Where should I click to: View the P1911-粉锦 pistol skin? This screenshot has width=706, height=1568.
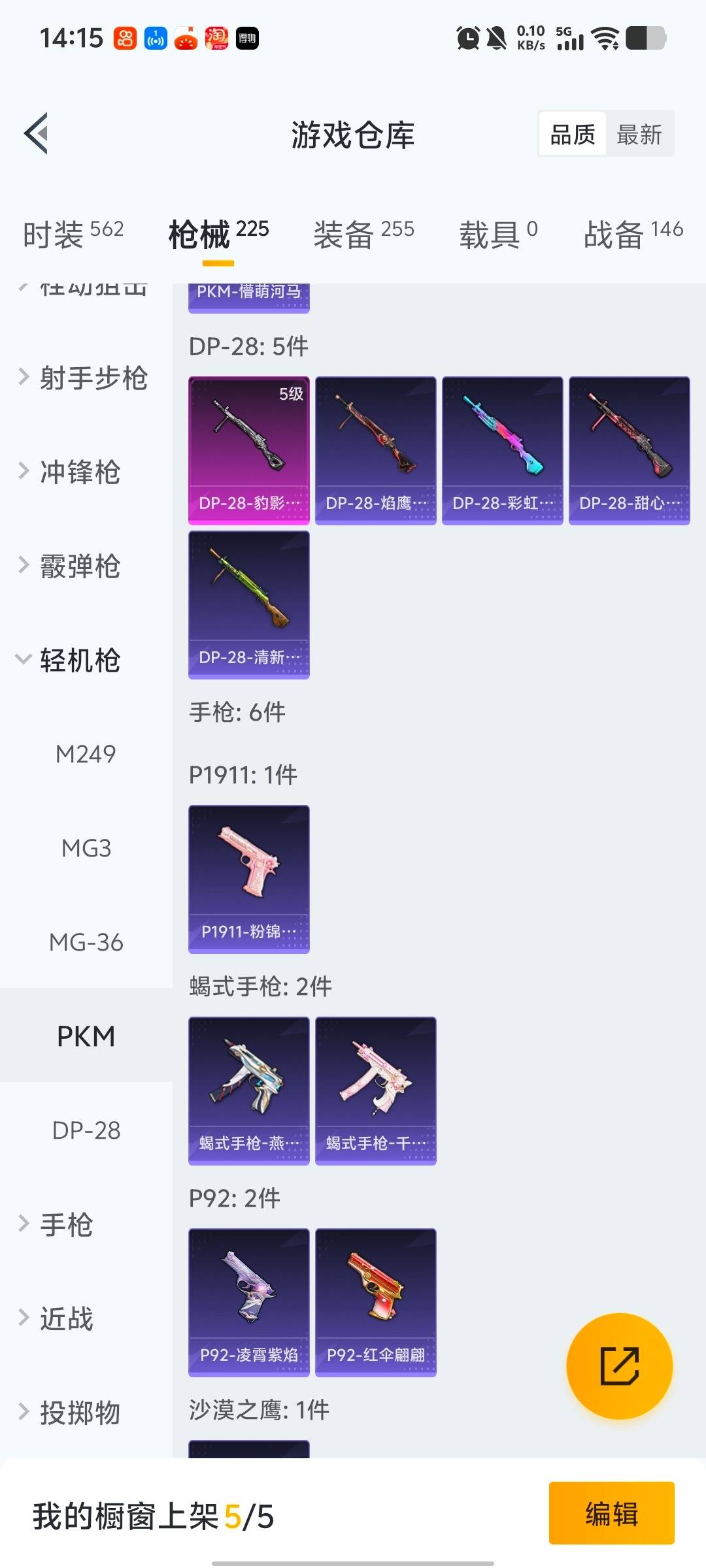[248, 879]
